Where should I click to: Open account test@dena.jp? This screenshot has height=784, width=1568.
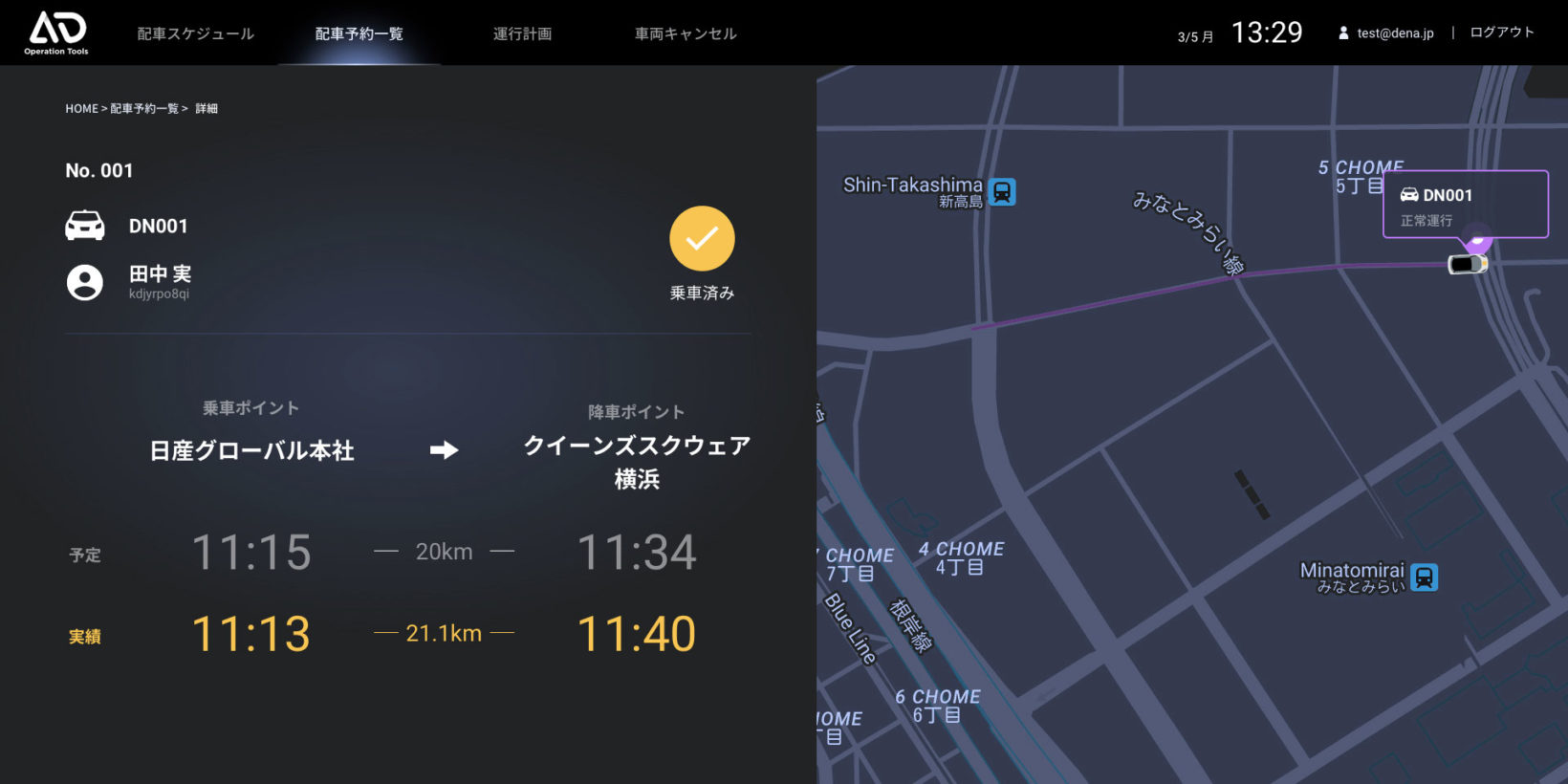point(1386,33)
